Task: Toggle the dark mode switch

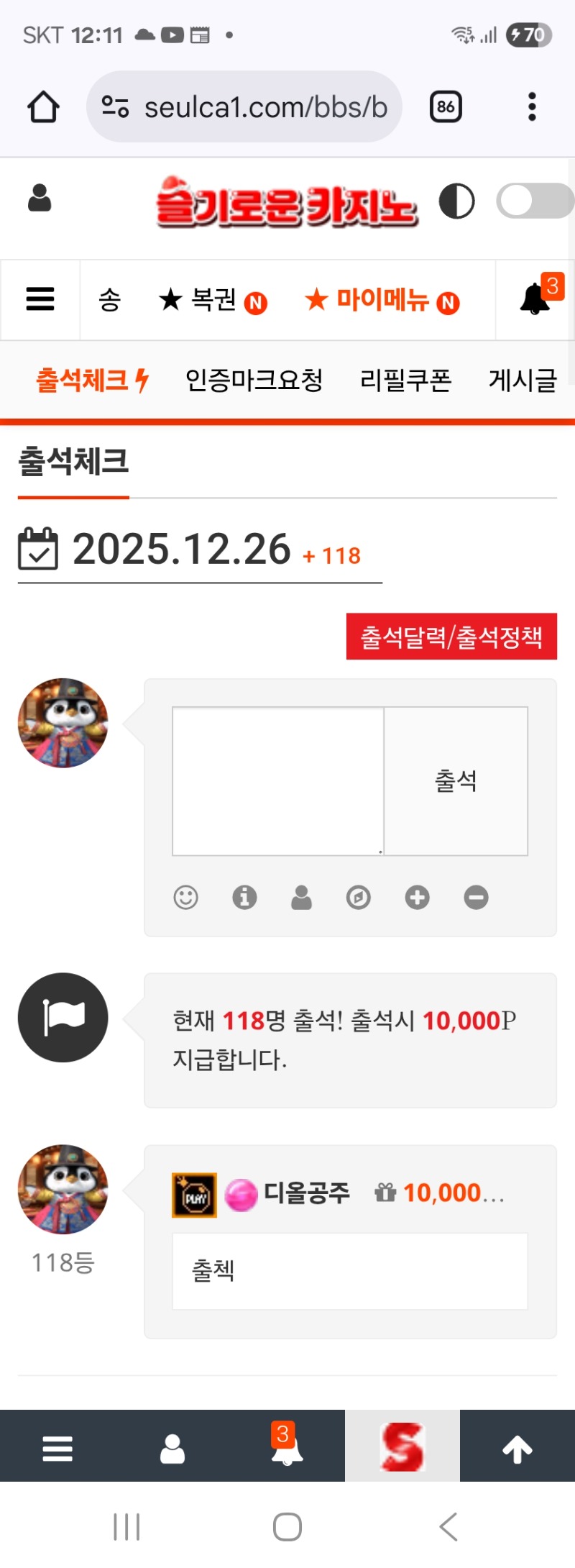Action: point(534,201)
